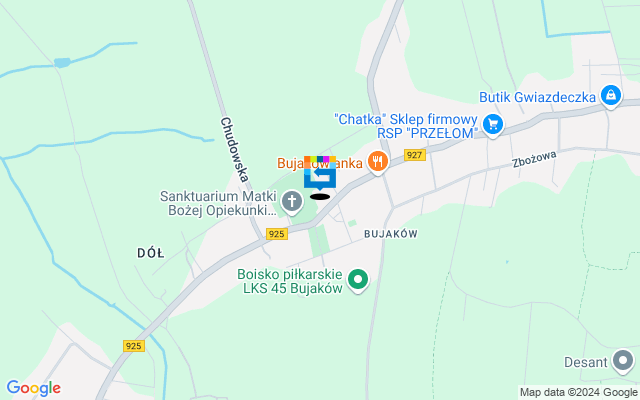This screenshot has width=640, height=400.
Task: Open the Sanktuarium Matki Bożej church marker
Action: coord(292,203)
